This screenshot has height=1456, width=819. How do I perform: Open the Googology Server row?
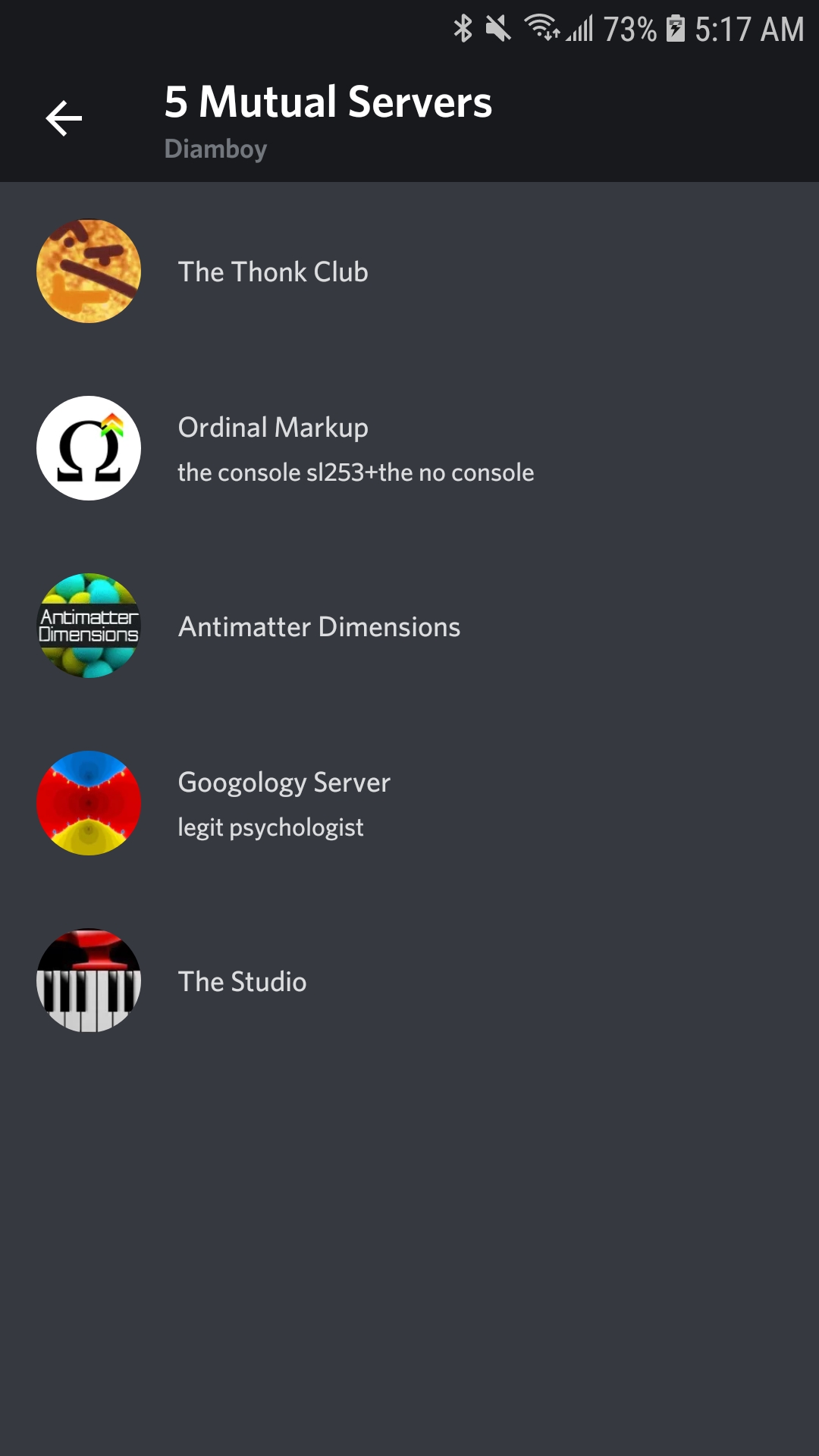[x=409, y=804]
